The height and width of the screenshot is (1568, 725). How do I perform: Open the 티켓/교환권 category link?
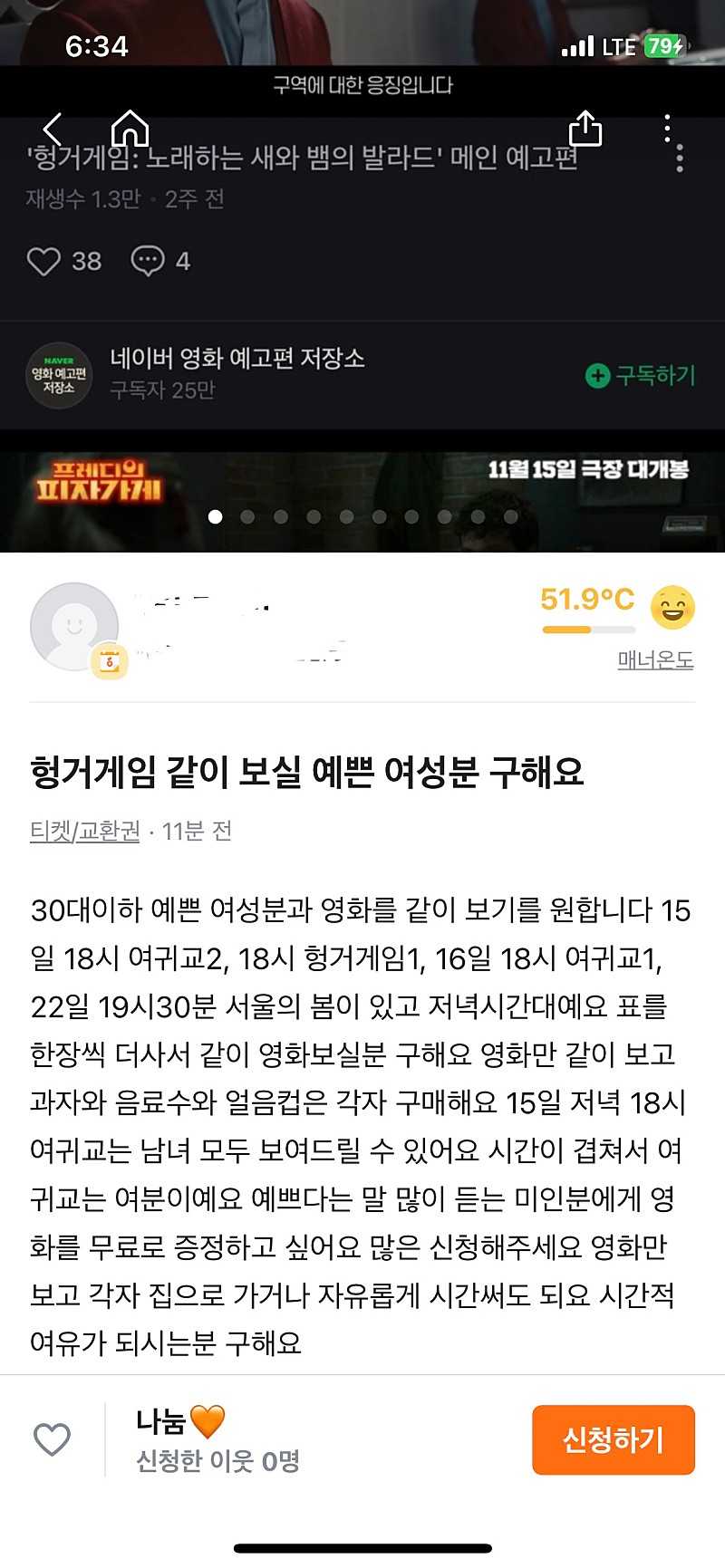coord(85,831)
